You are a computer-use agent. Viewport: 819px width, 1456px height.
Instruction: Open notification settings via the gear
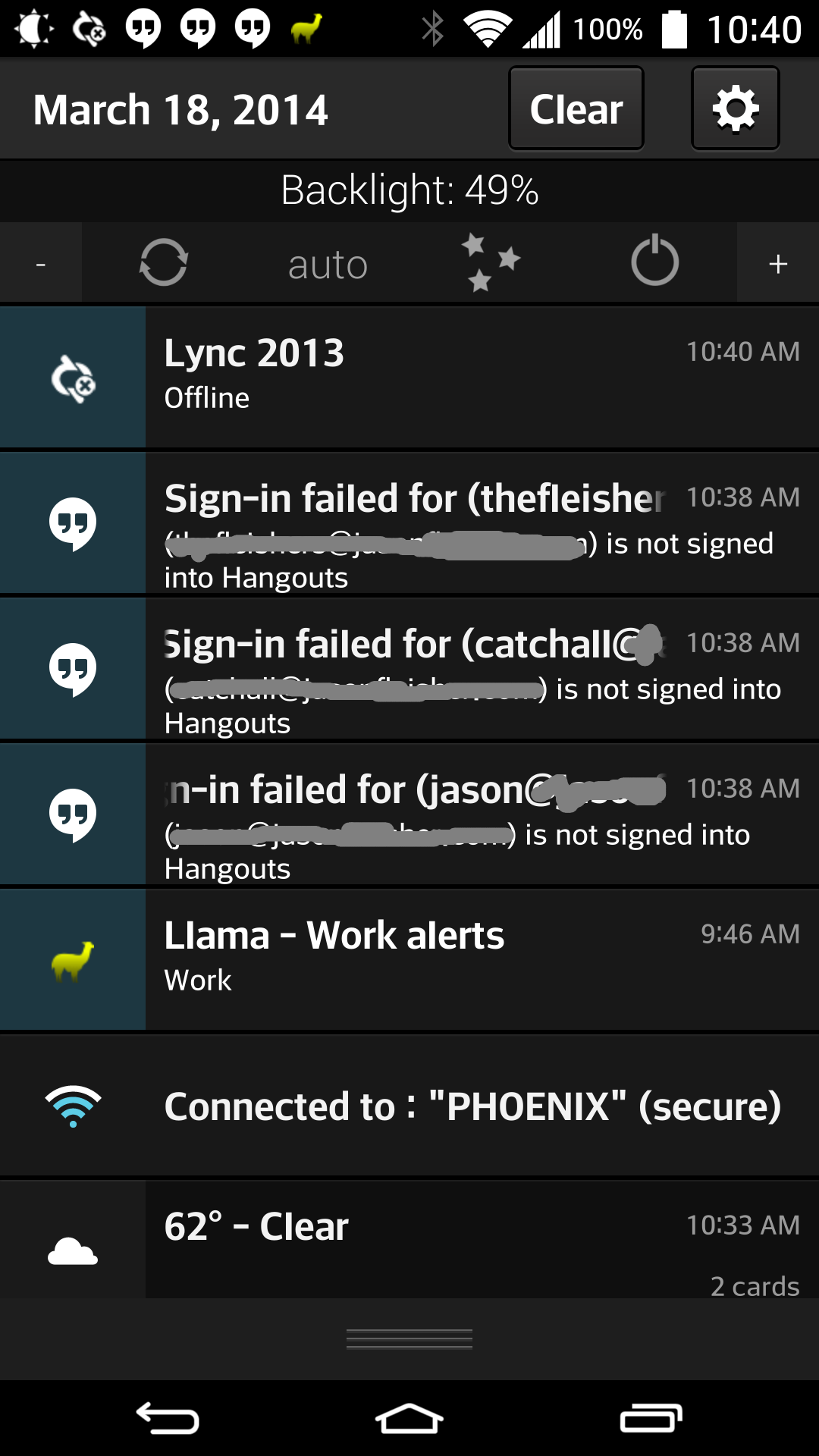click(x=733, y=108)
